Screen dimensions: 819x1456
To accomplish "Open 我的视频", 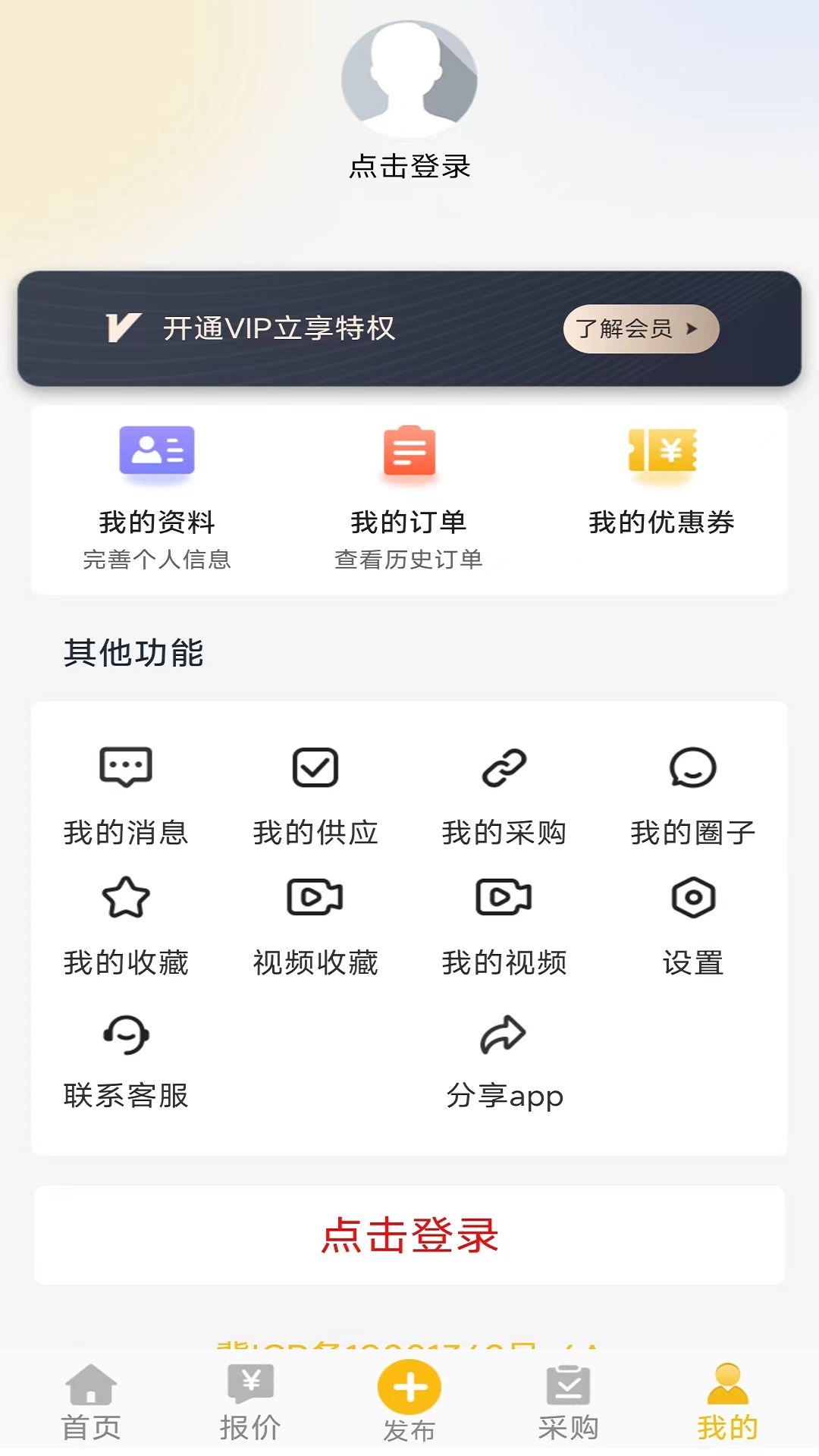I will [504, 926].
